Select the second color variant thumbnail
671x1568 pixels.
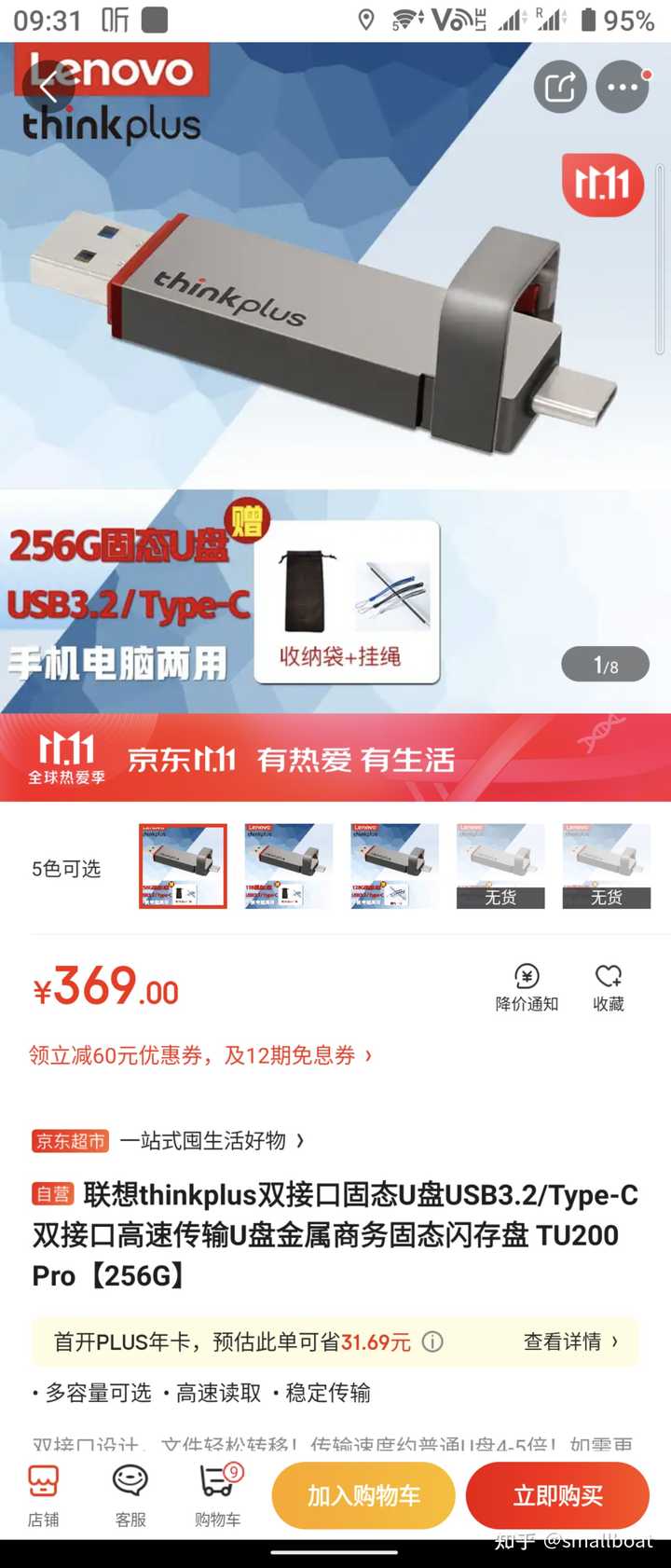(x=287, y=865)
